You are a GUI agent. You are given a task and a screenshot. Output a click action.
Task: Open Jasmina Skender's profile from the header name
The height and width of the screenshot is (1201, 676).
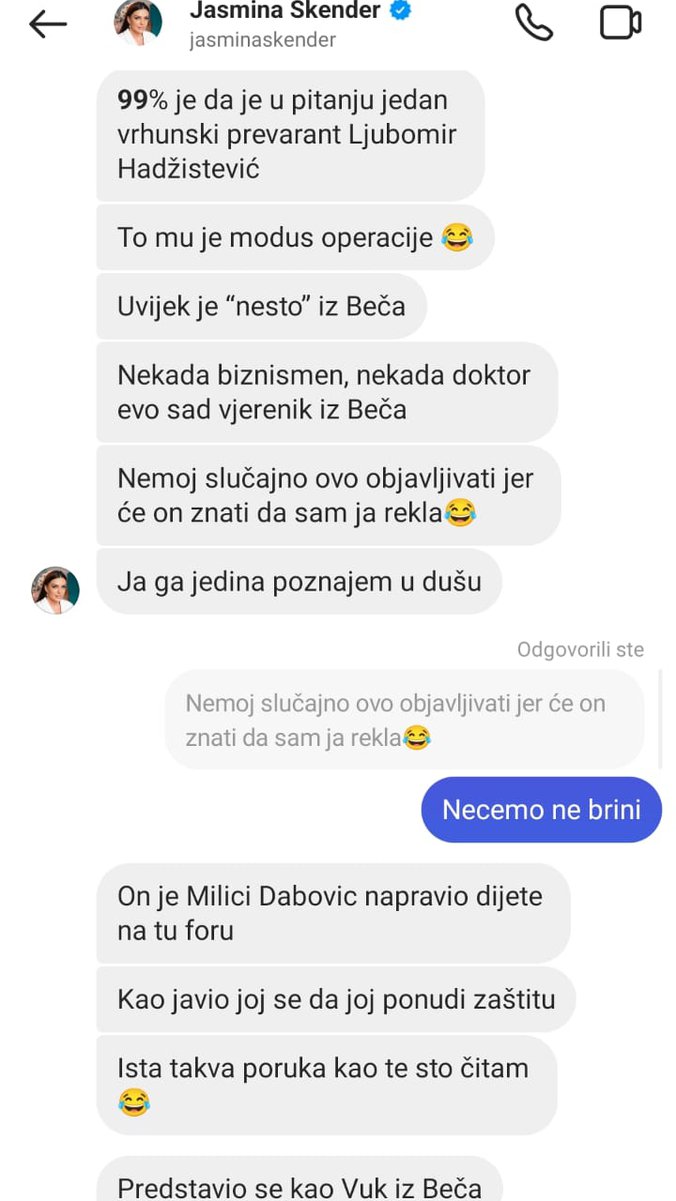[x=285, y=12]
